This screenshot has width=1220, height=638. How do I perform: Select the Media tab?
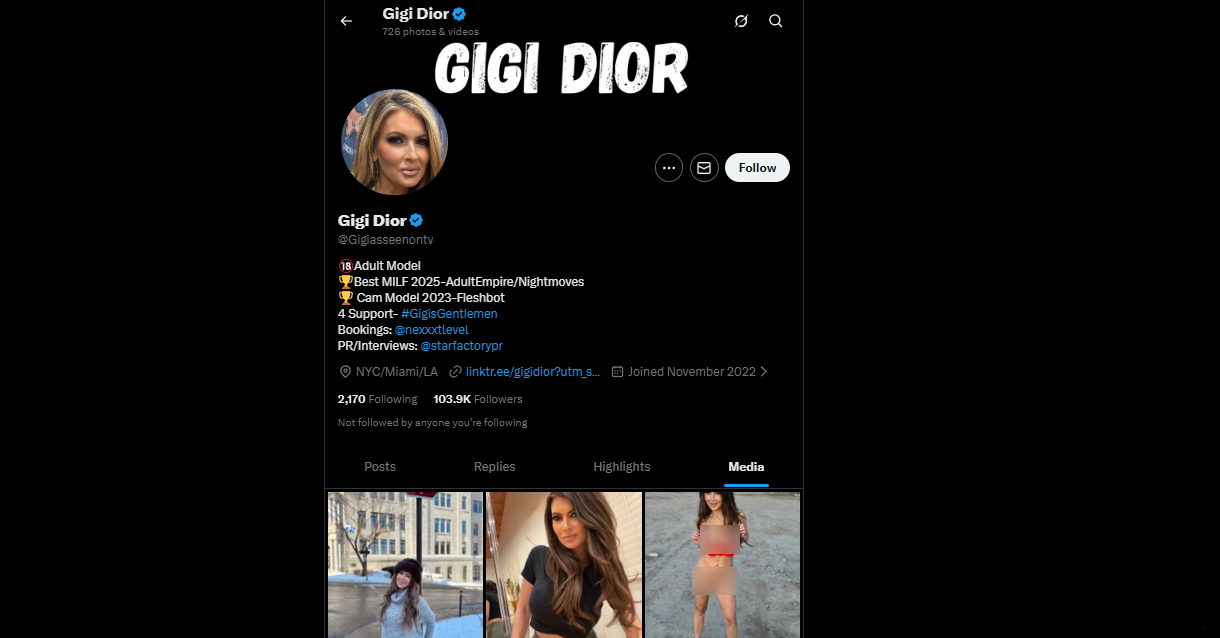(x=746, y=467)
